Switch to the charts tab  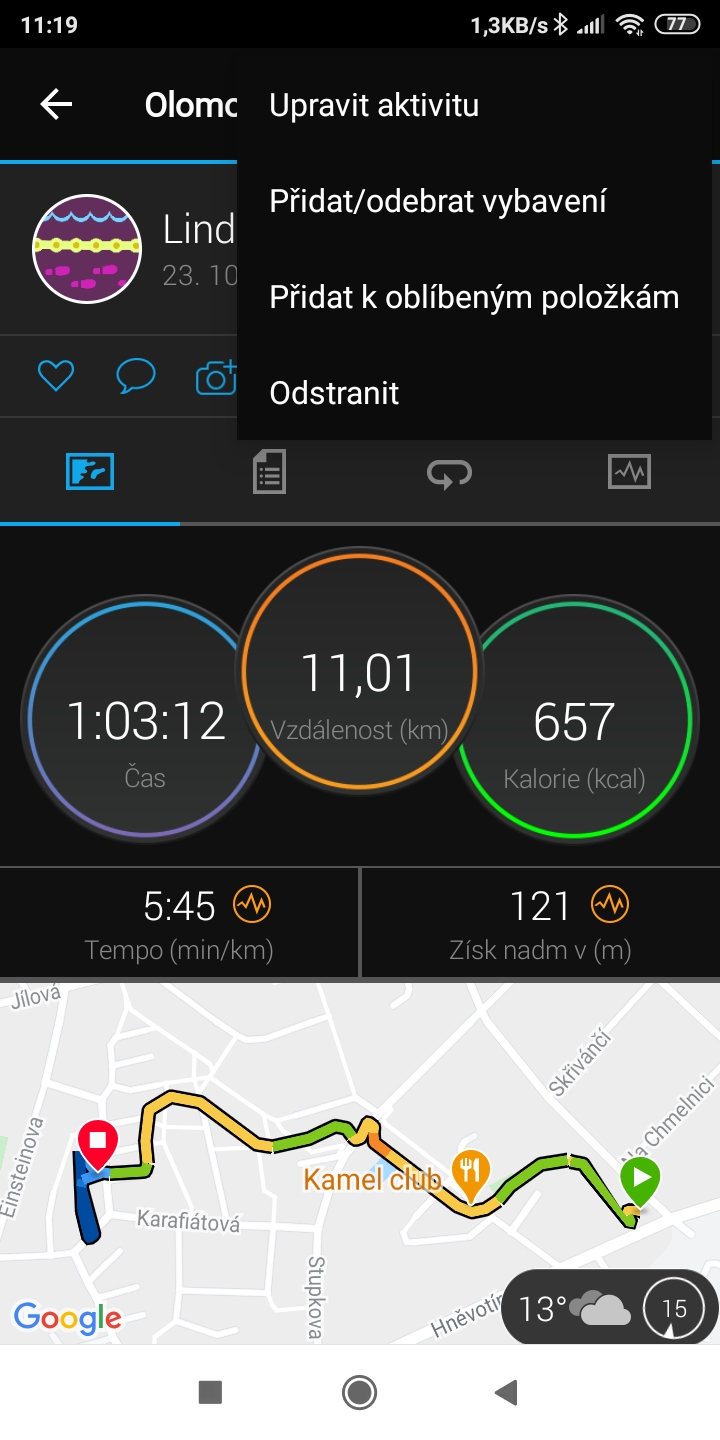[630, 471]
